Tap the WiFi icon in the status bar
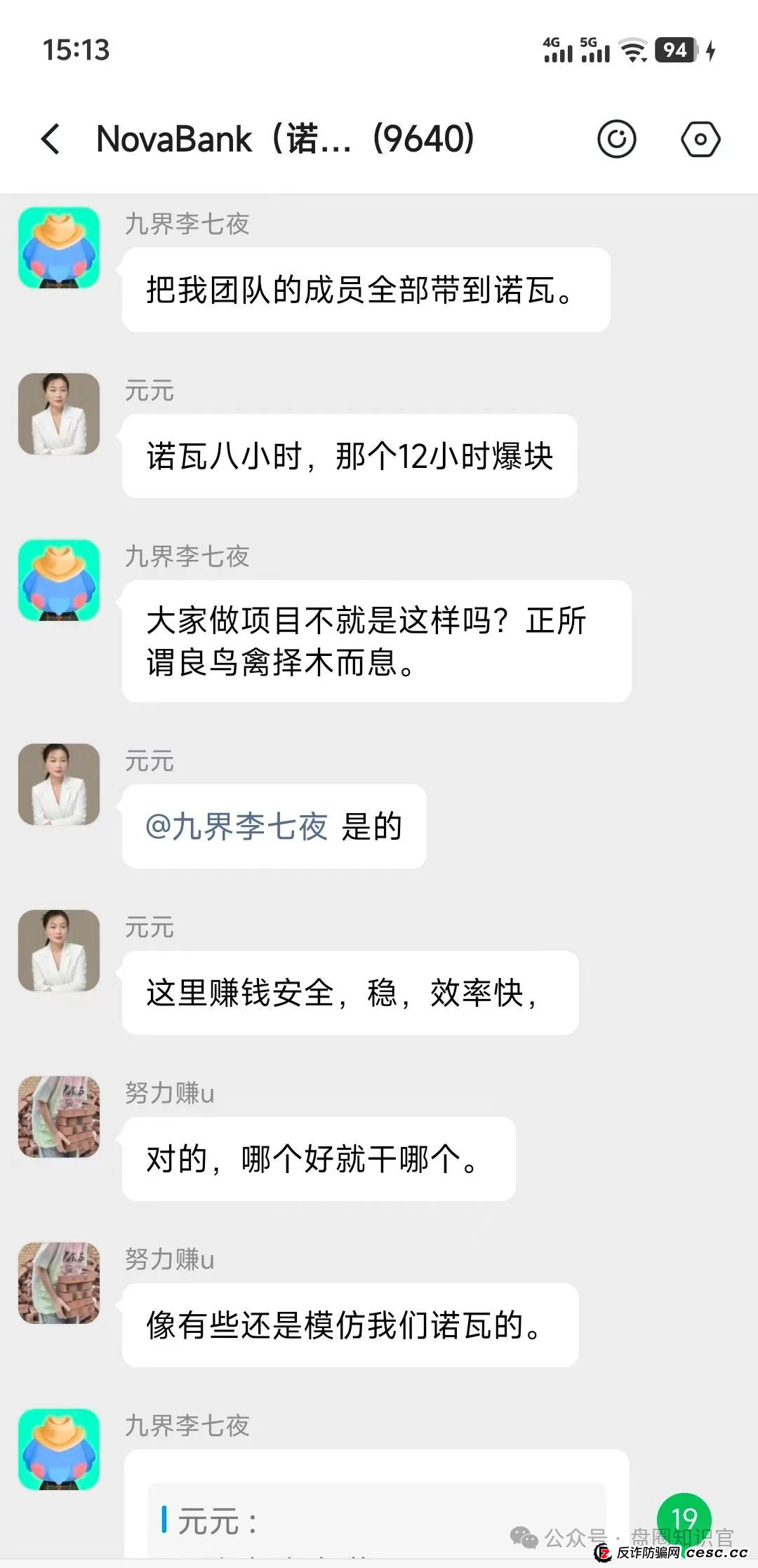758x1568 pixels. [634, 51]
